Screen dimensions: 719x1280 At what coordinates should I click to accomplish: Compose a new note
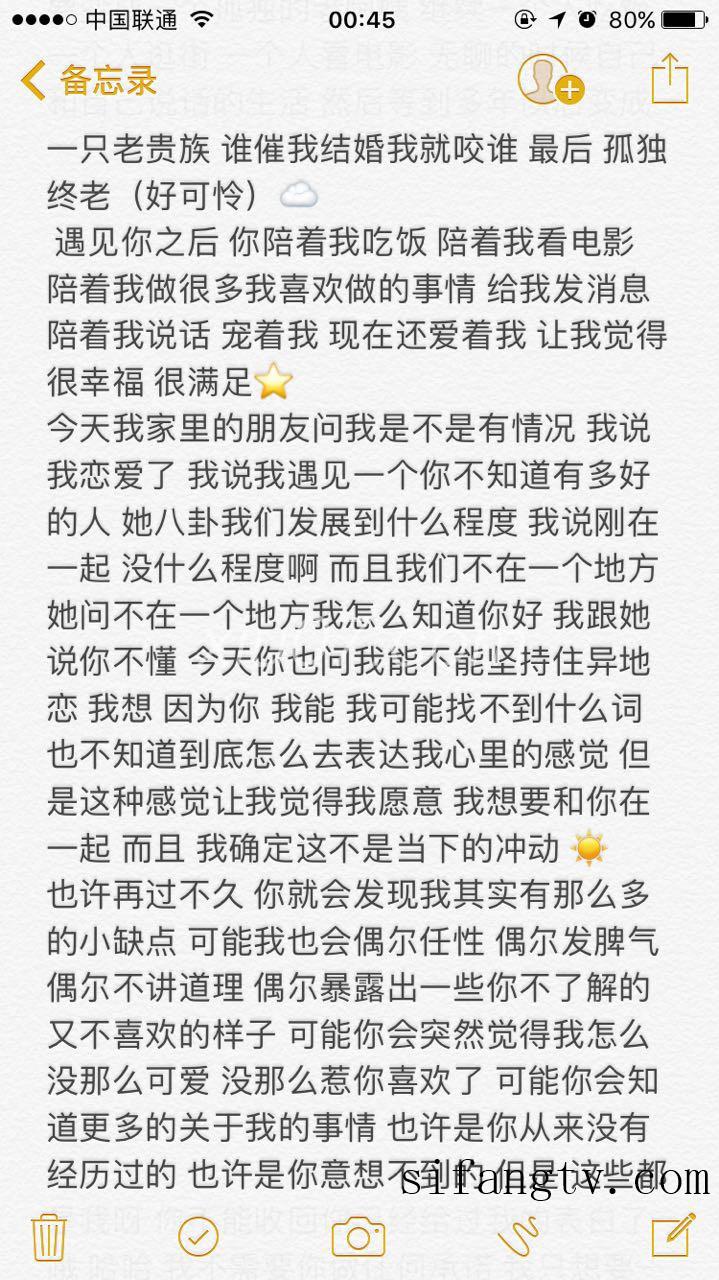pyautogui.click(x=672, y=1234)
